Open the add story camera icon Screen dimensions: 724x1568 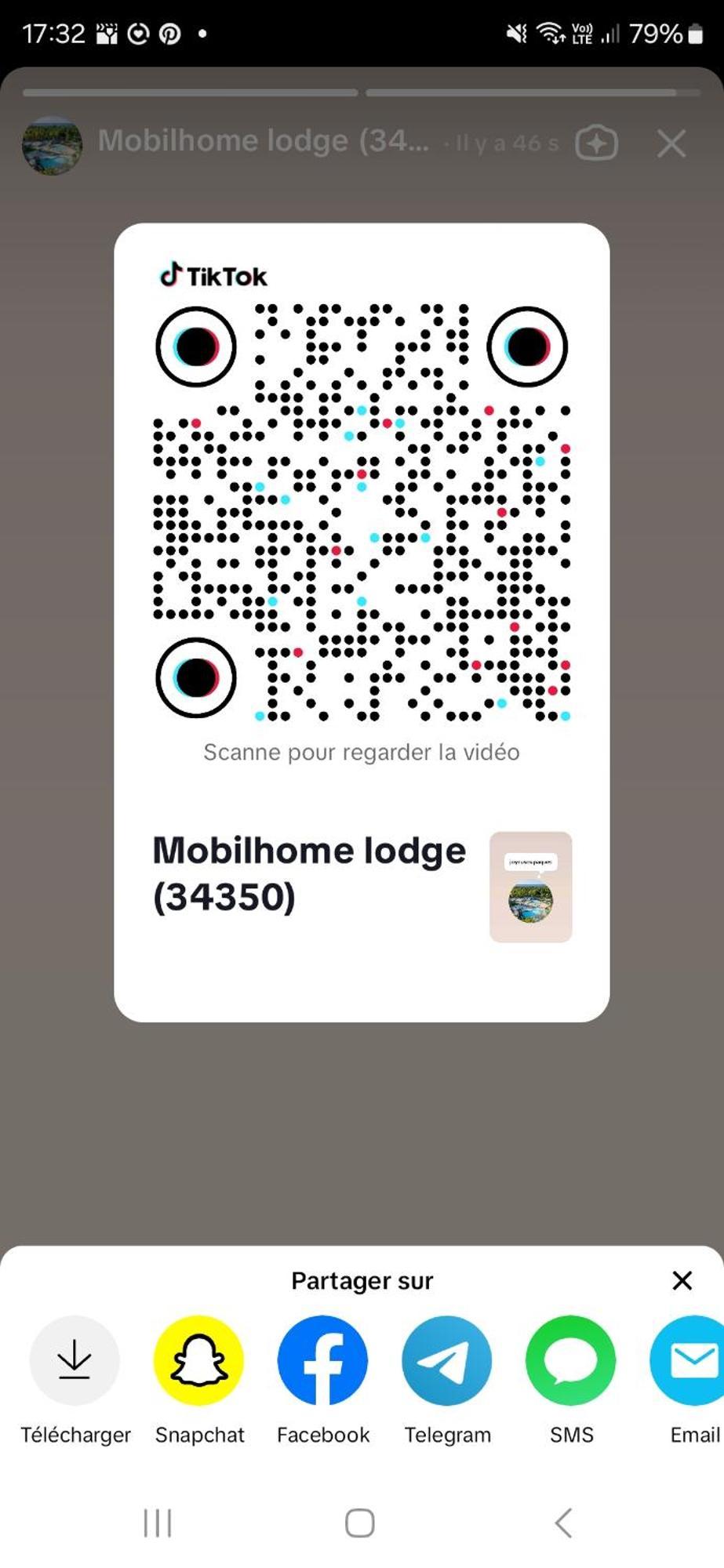point(597,143)
